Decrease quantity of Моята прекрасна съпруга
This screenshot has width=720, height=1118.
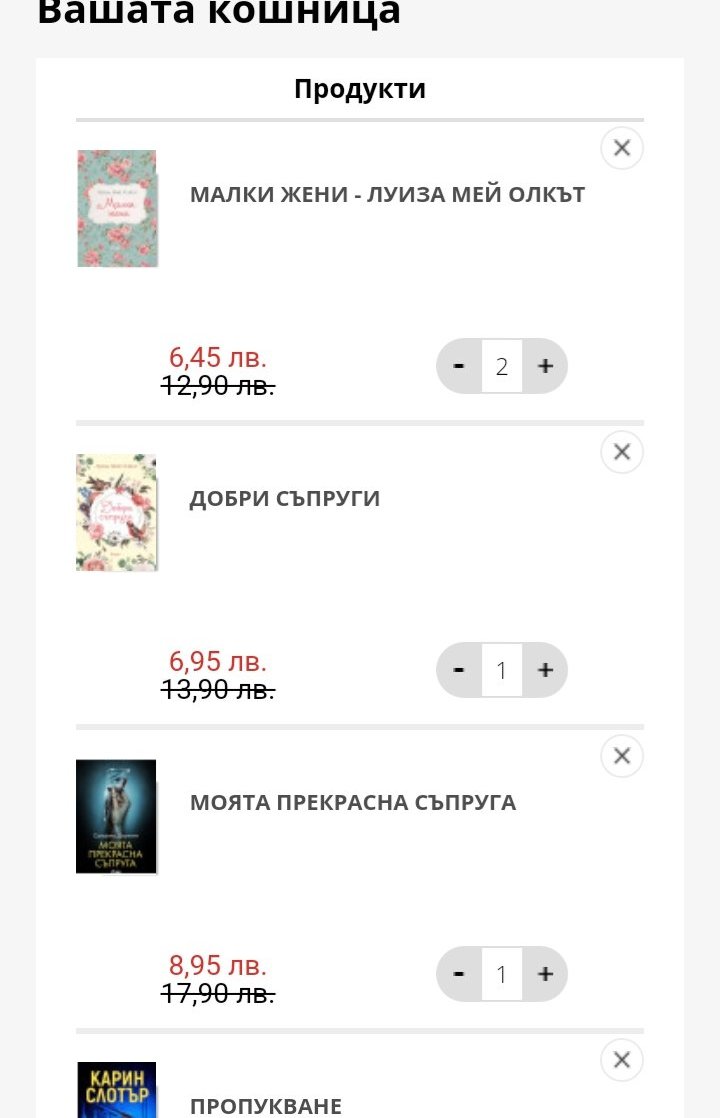459,974
